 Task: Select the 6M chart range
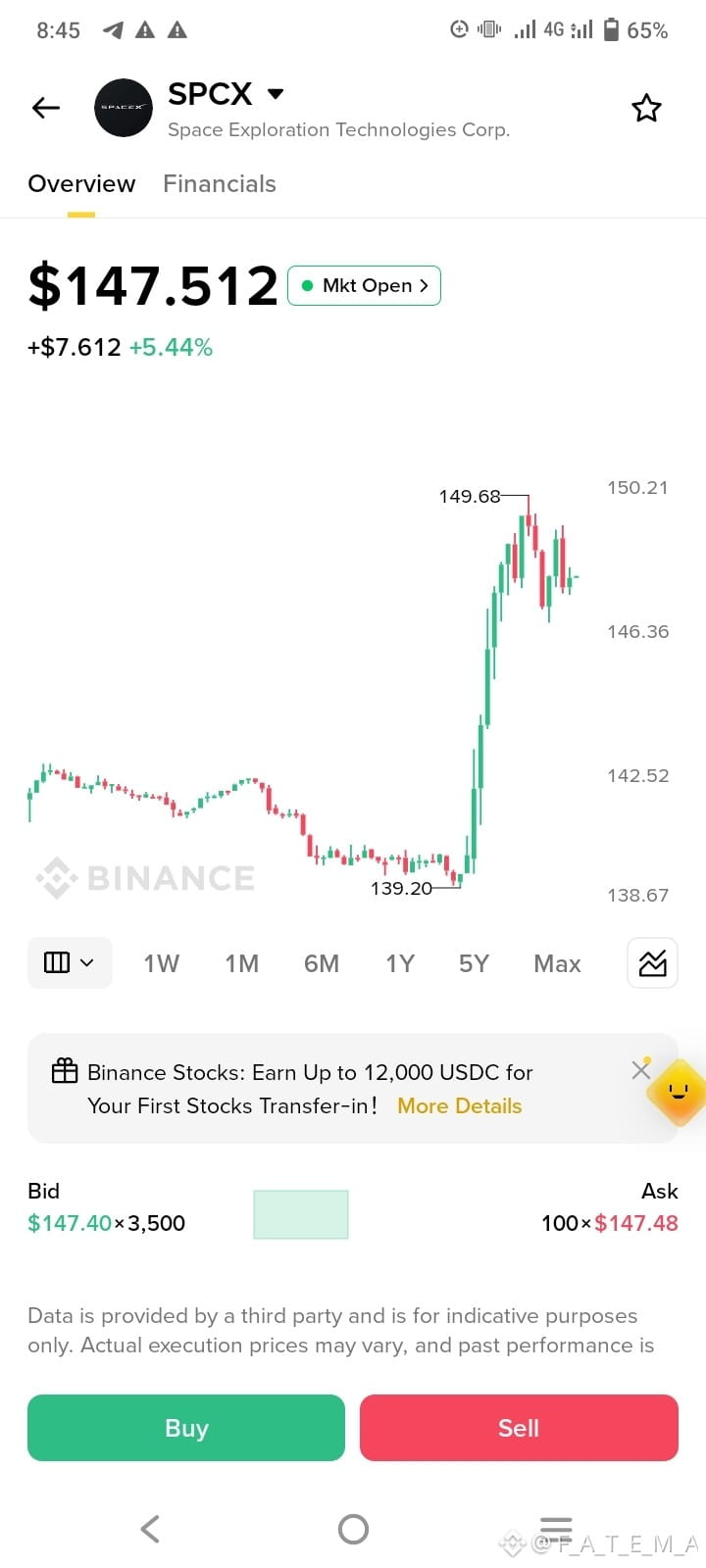(322, 963)
